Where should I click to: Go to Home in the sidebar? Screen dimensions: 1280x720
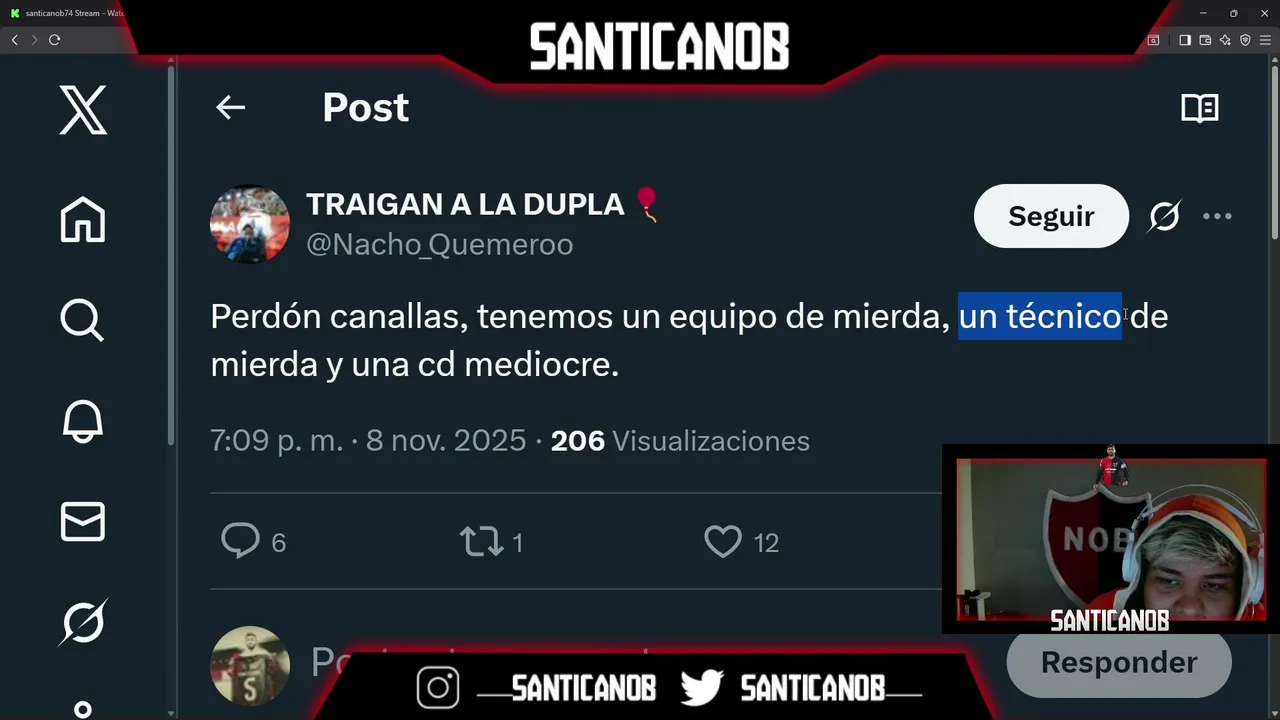[83, 219]
